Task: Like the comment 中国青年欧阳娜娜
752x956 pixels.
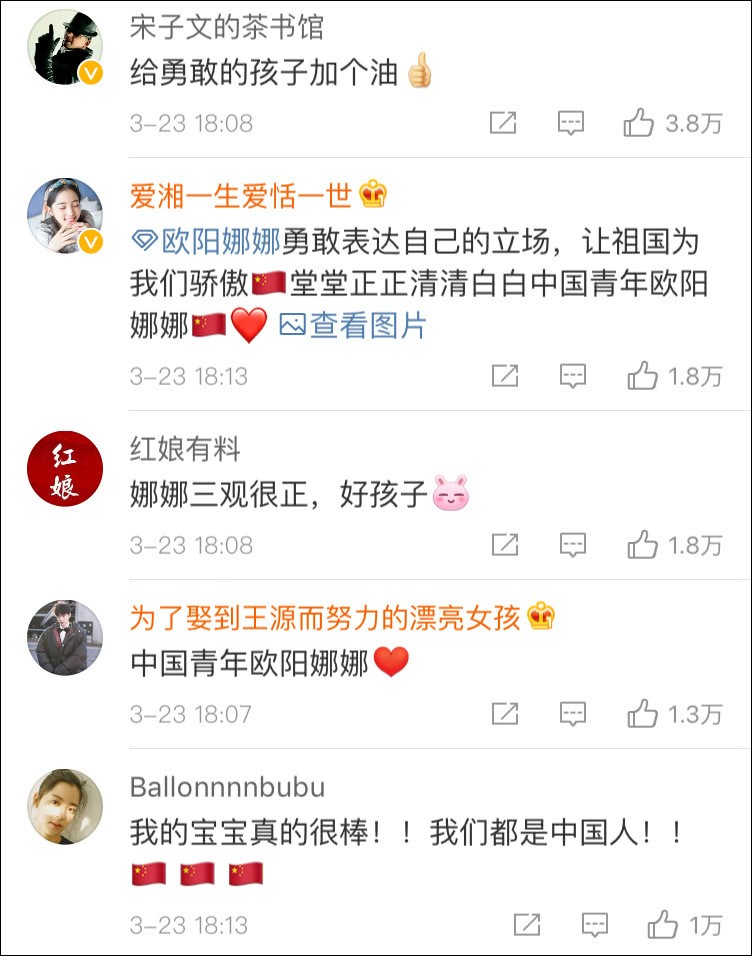Action: pyautogui.click(x=642, y=714)
